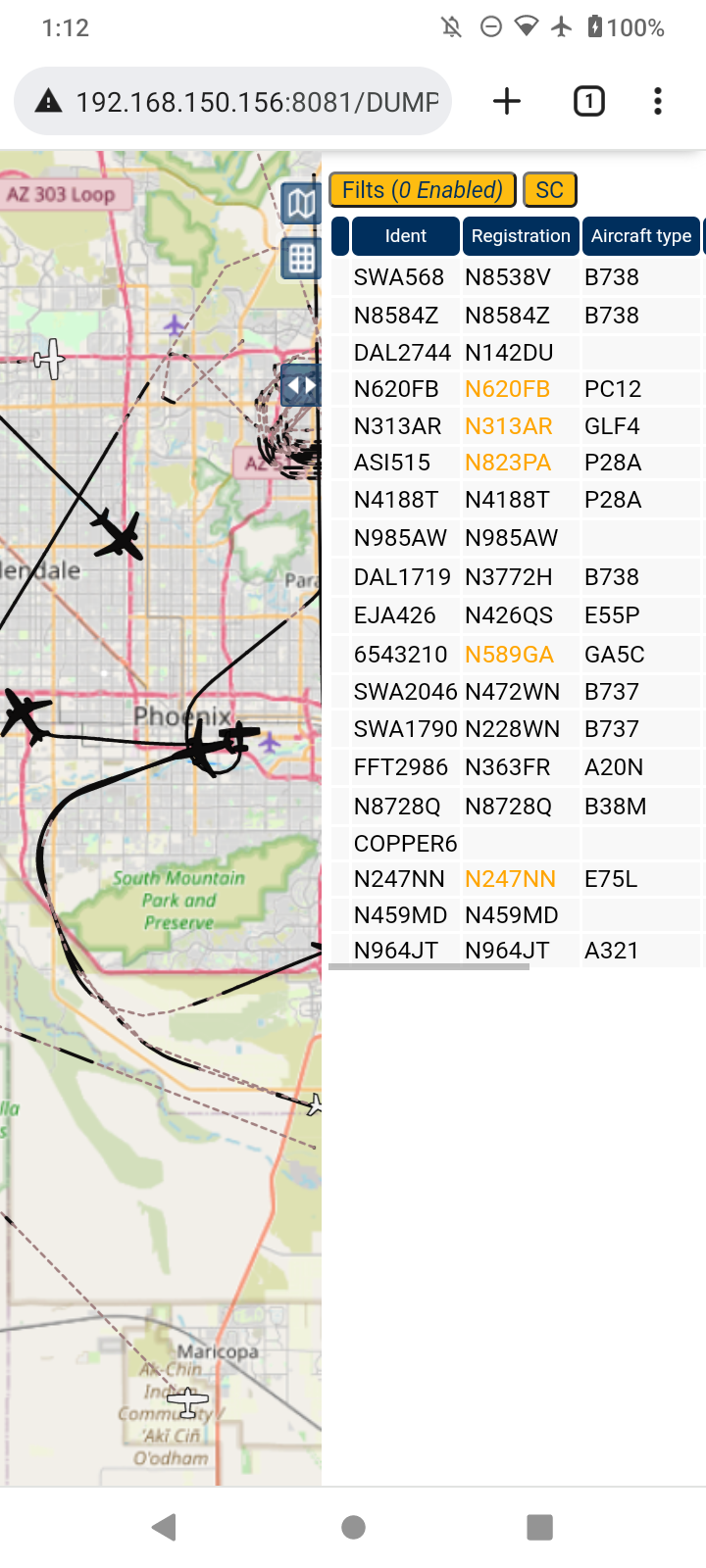Tap the left-right arrows to resize panel
The image size is (706, 1568).
(301, 386)
